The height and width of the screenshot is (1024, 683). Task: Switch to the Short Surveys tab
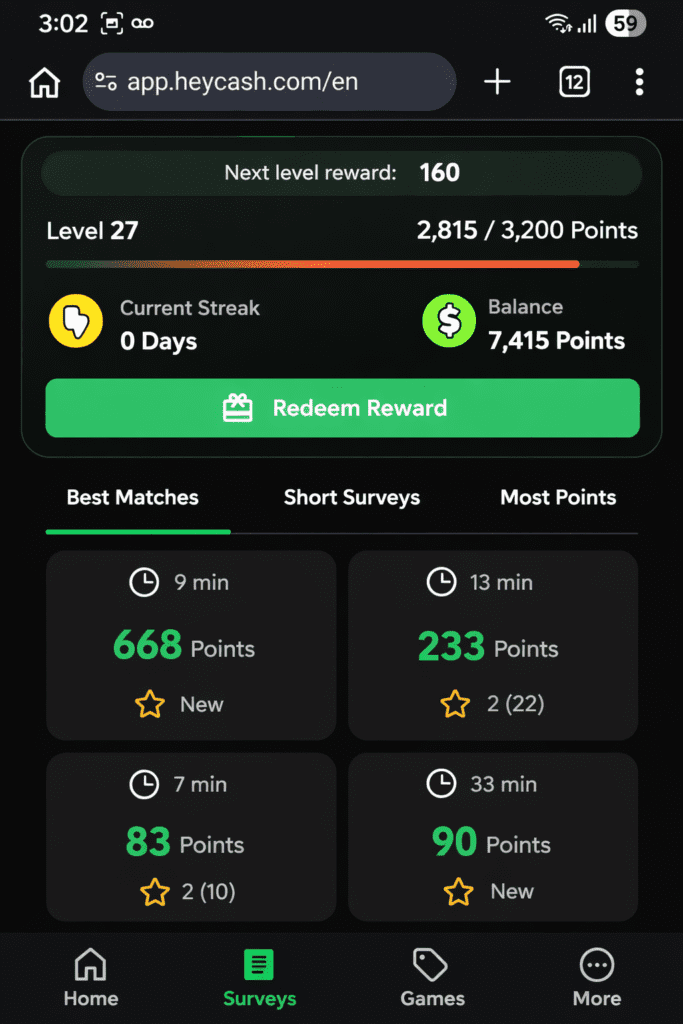352,498
